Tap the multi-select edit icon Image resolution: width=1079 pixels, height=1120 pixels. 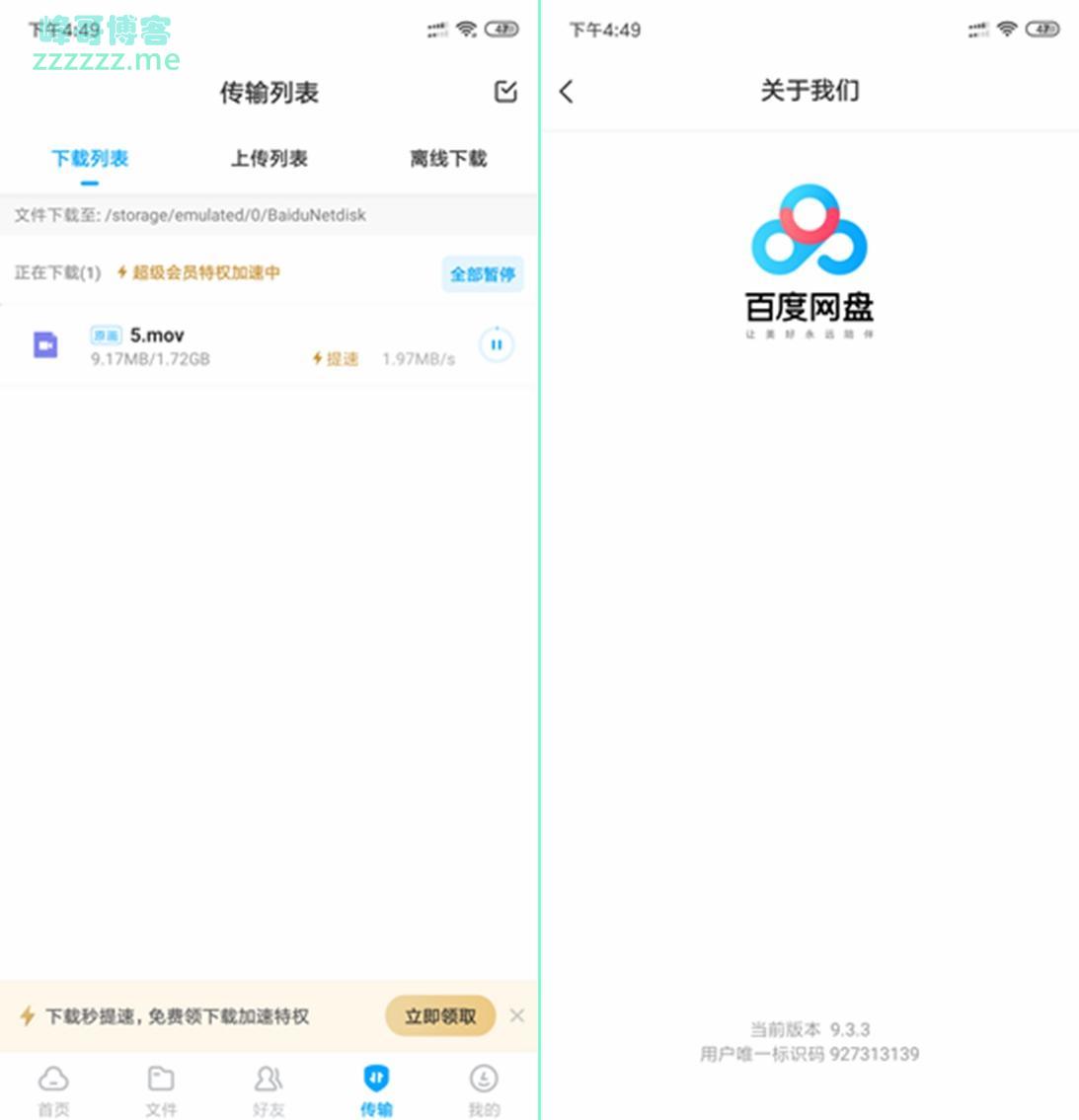click(505, 92)
